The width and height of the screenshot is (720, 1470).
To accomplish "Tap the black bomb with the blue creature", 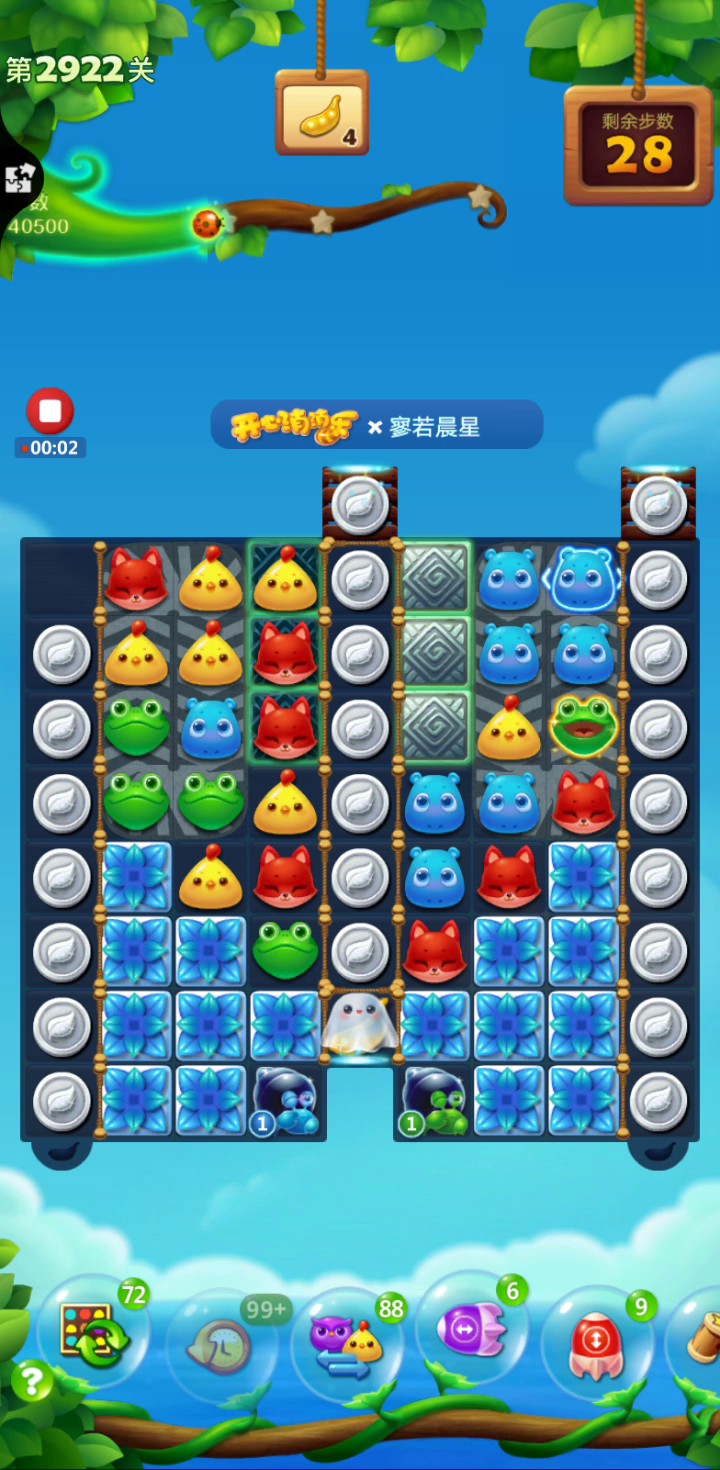I will click(285, 1100).
